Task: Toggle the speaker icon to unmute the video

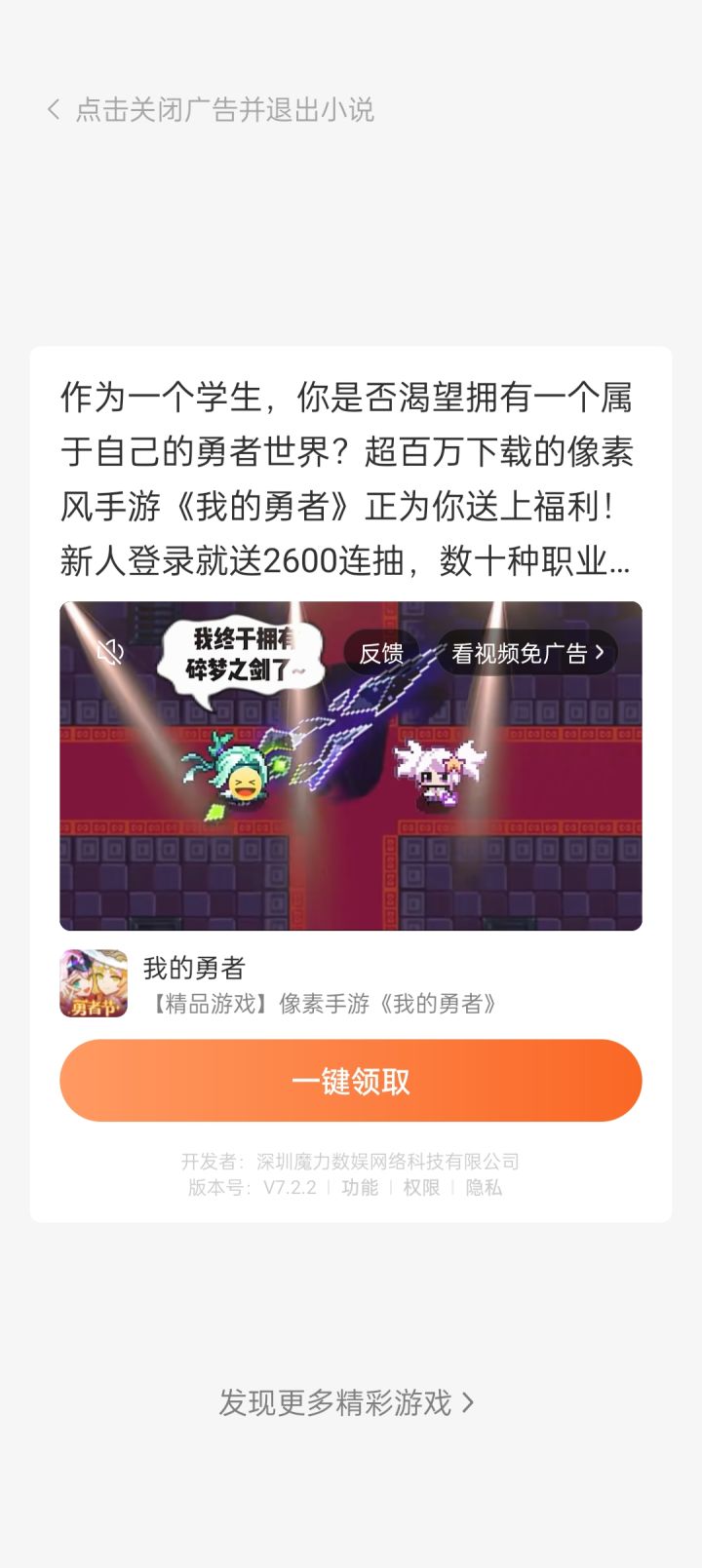Action: tap(111, 651)
